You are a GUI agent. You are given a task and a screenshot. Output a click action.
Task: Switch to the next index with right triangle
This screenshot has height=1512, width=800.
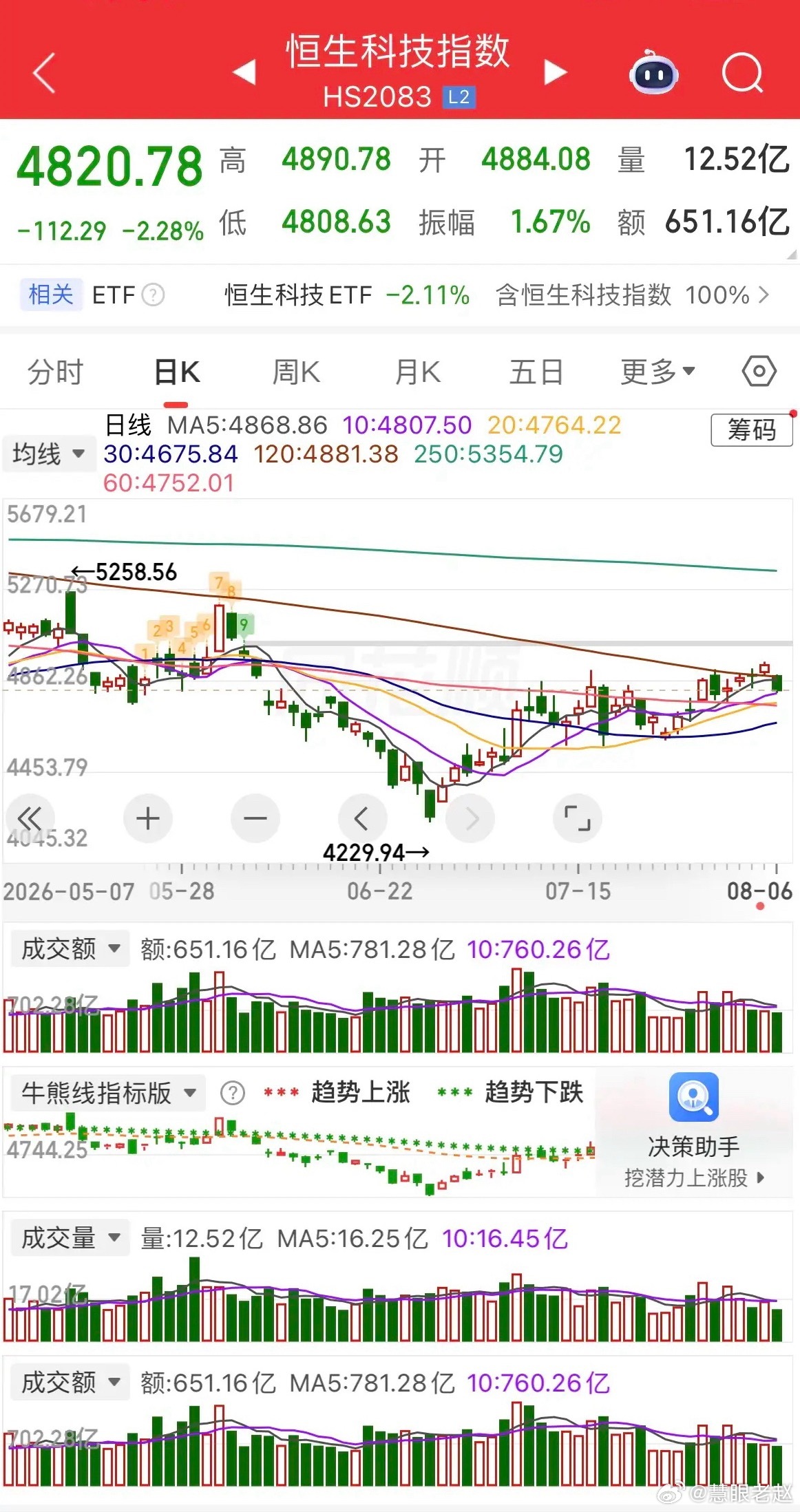(554, 72)
